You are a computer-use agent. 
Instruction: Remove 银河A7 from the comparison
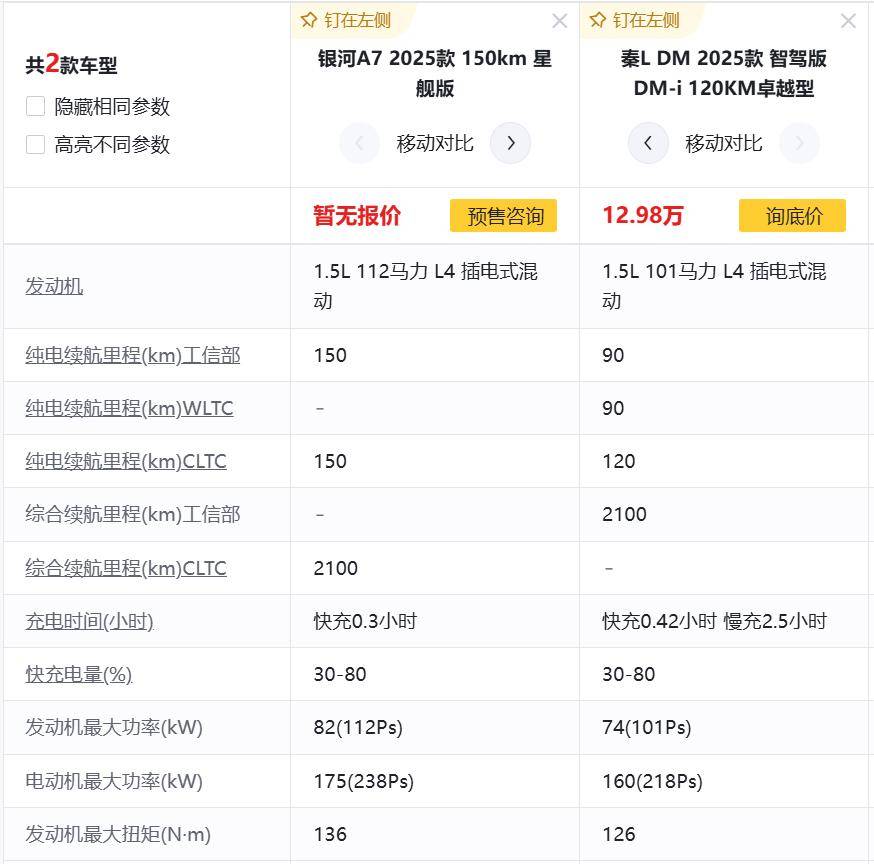click(559, 21)
